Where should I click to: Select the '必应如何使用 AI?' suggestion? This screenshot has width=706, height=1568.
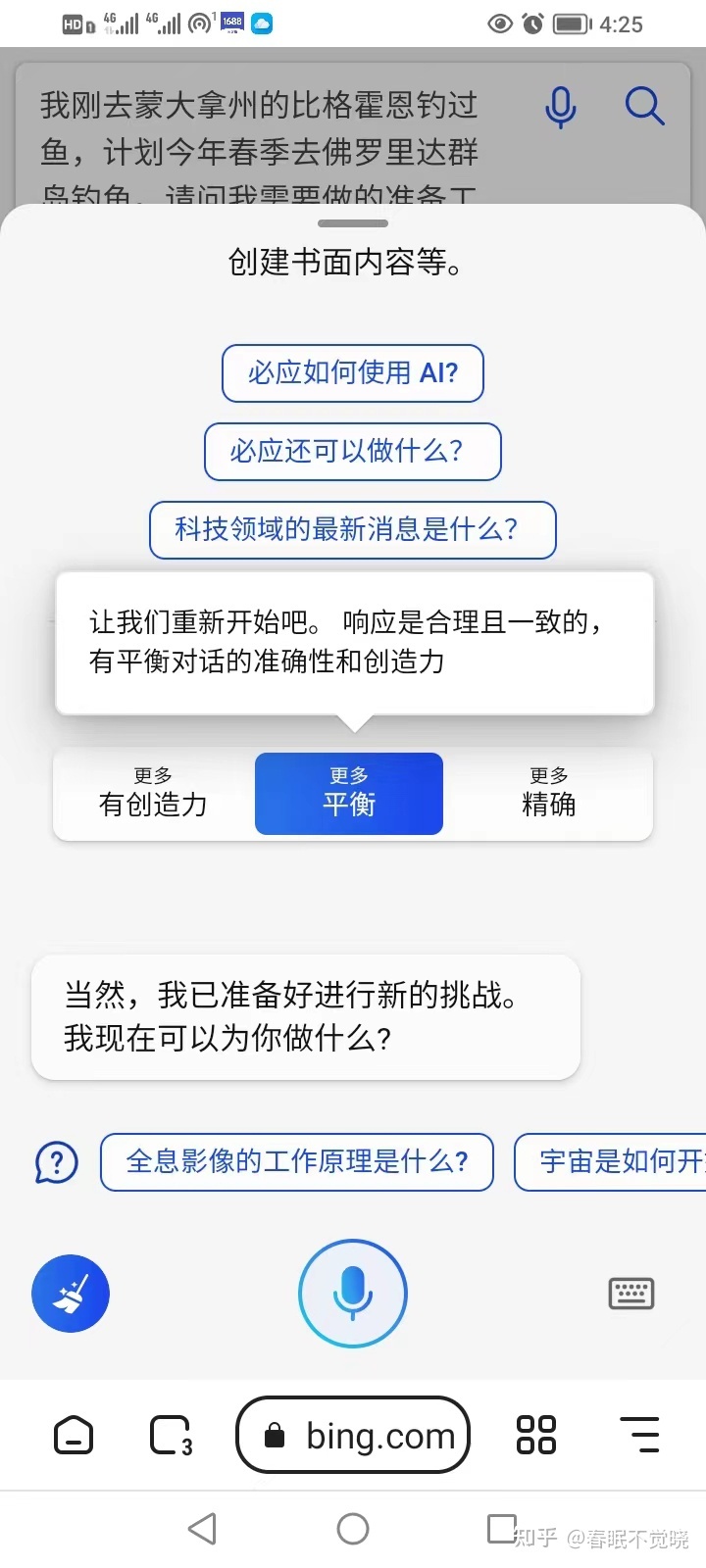[353, 373]
